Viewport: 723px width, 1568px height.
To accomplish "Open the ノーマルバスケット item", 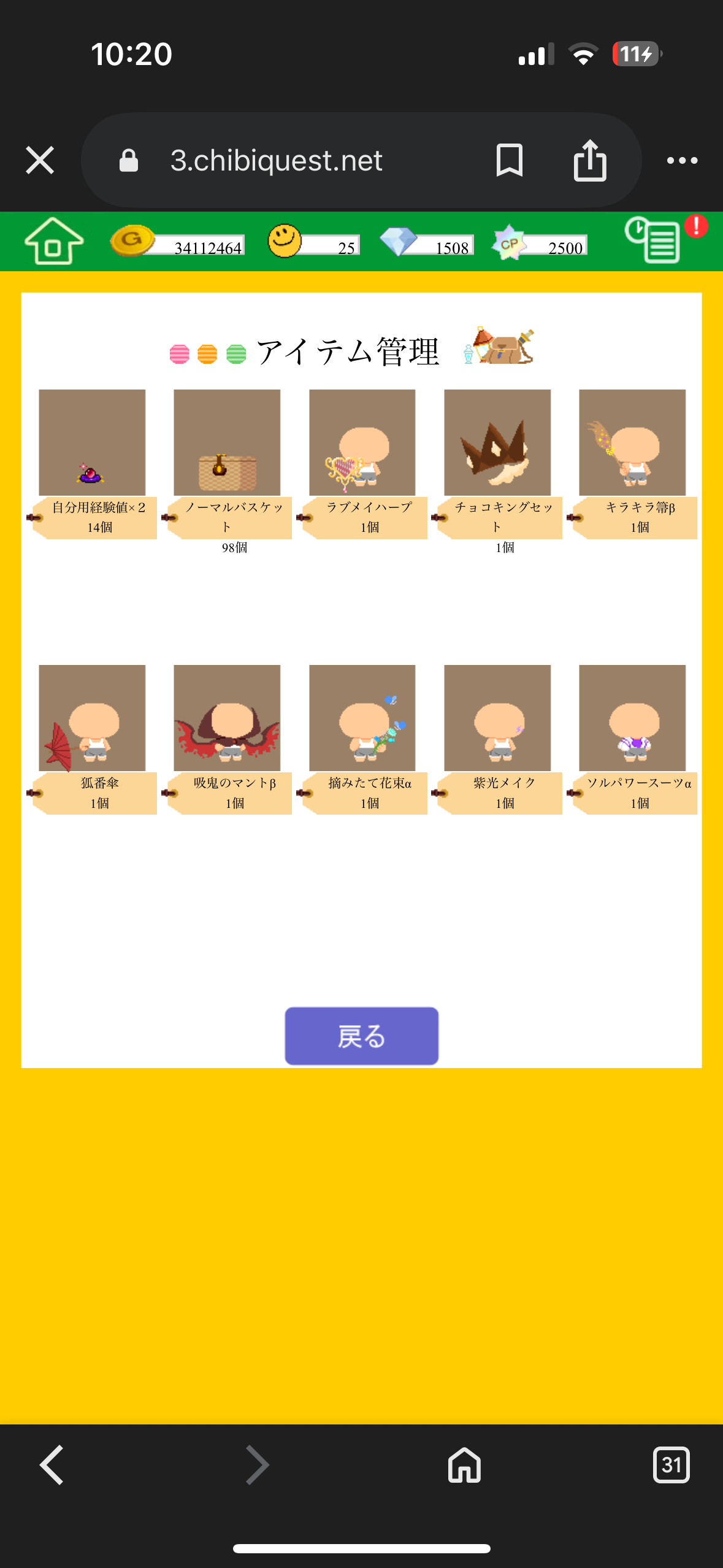I will 227,443.
